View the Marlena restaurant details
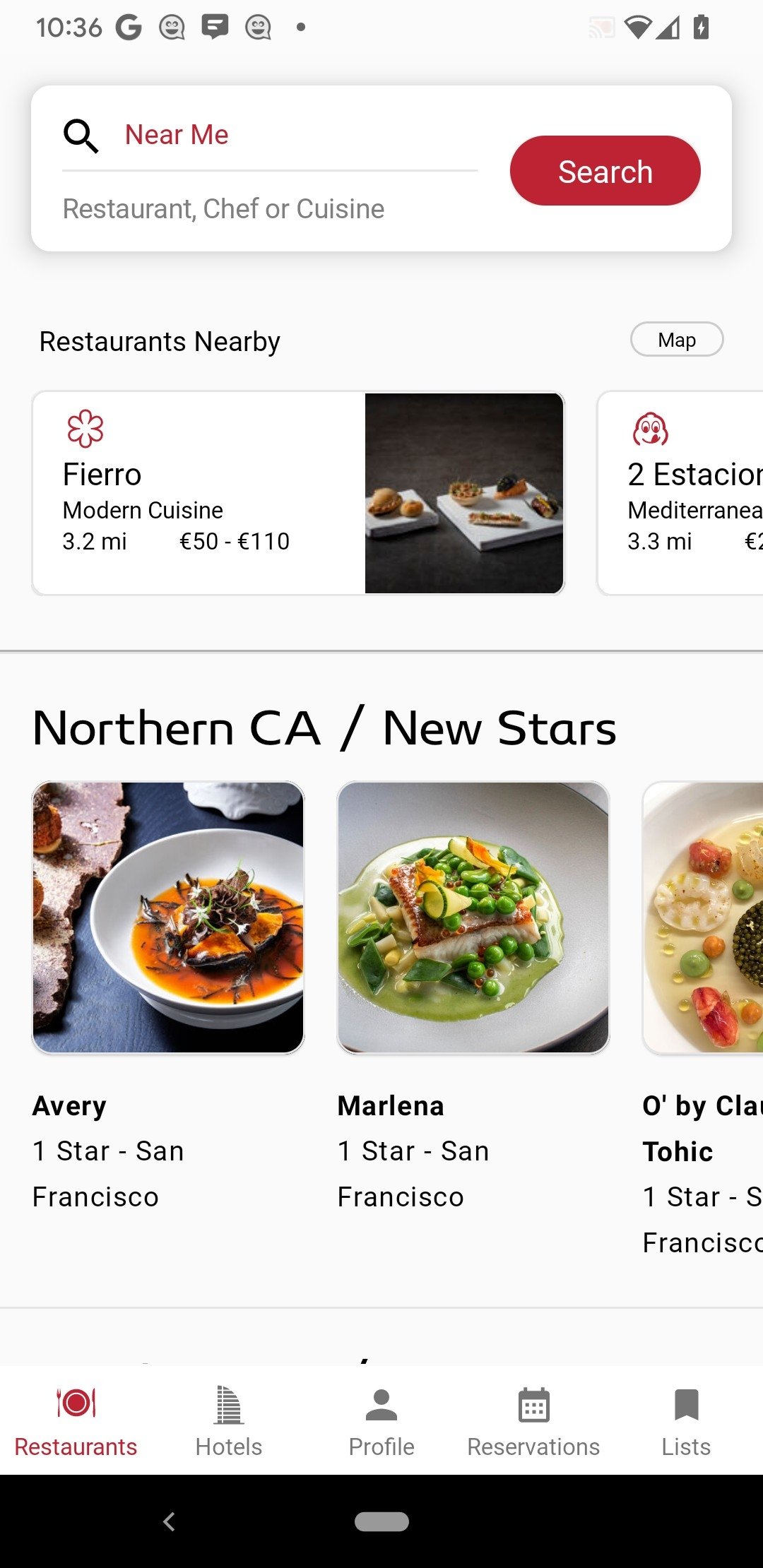The width and height of the screenshot is (763, 1568). tap(473, 997)
